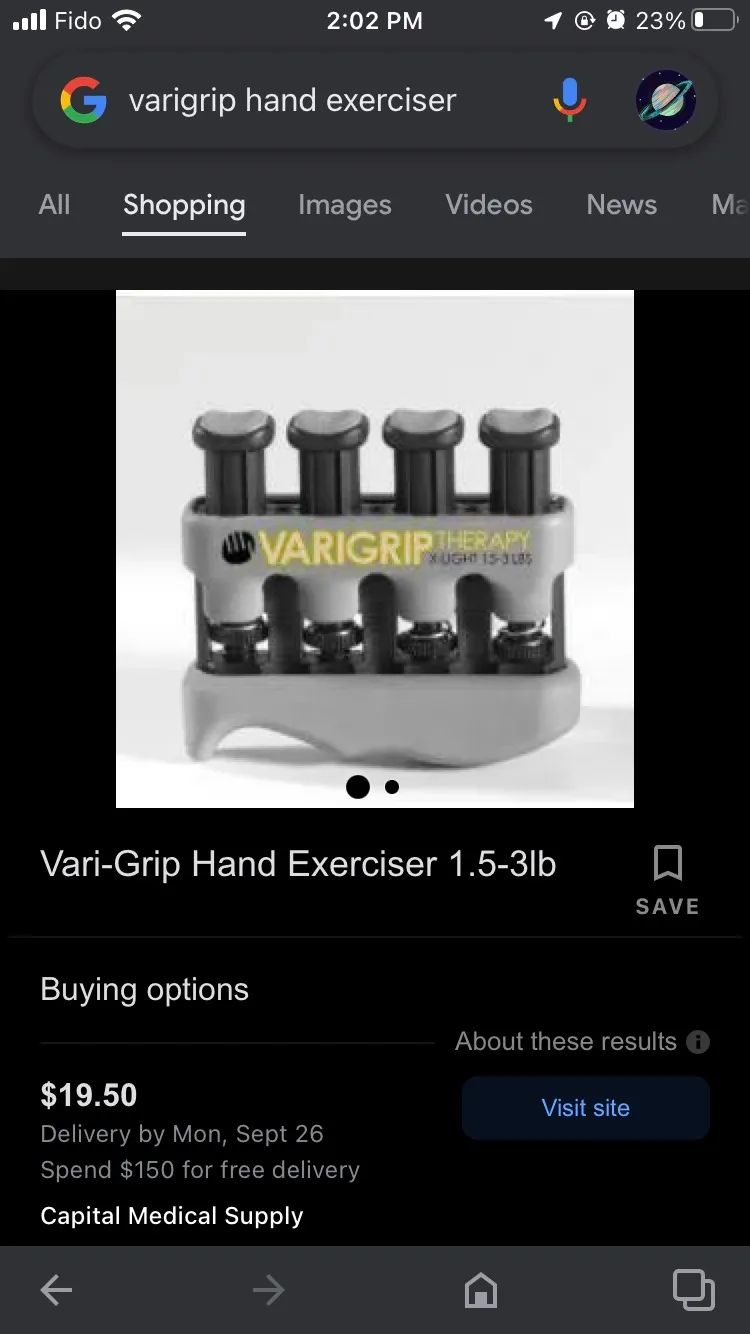Viewport: 750px width, 1334px height.
Task: Switch to the All results tab
Action: tap(54, 205)
